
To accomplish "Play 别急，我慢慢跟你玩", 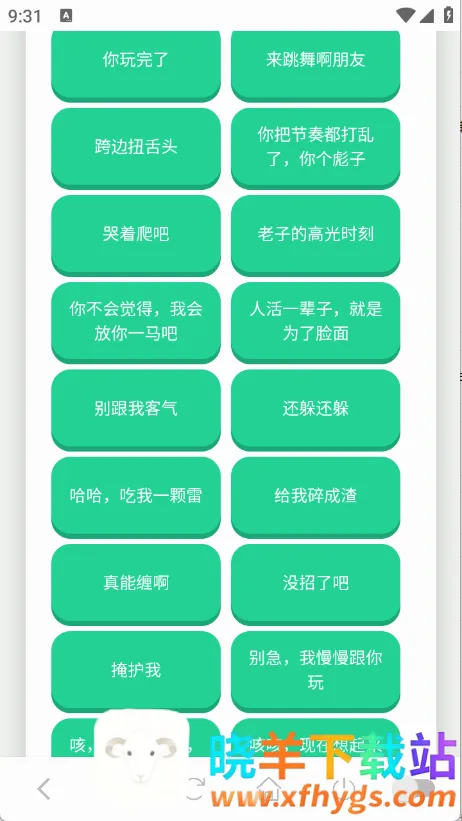I will (315, 671).
